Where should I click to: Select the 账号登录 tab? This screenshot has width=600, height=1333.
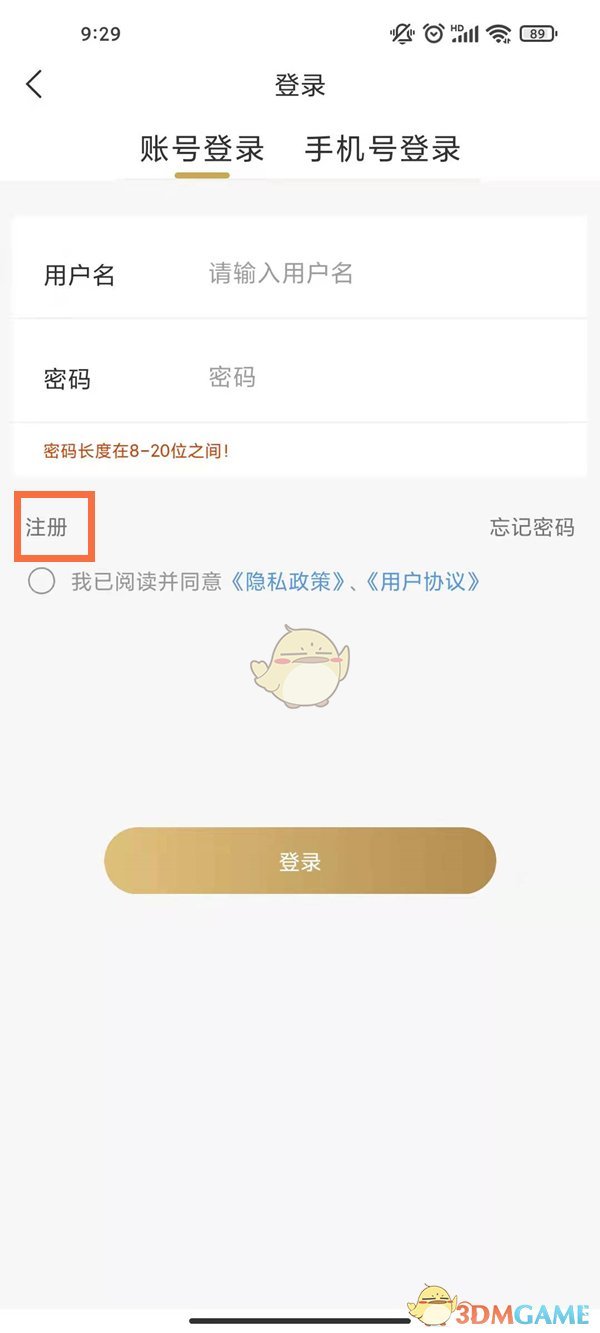click(x=202, y=150)
